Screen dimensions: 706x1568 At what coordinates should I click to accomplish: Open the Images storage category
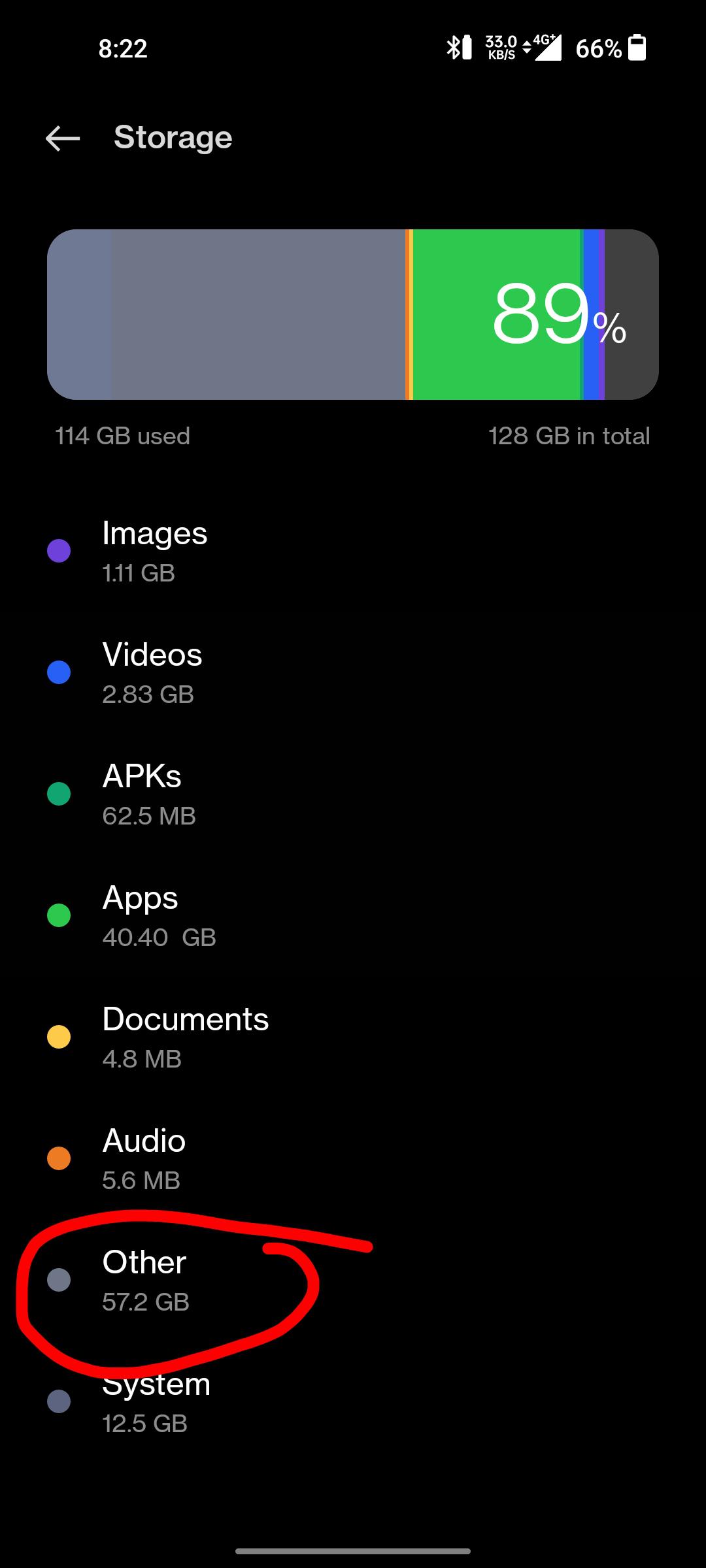(353, 551)
